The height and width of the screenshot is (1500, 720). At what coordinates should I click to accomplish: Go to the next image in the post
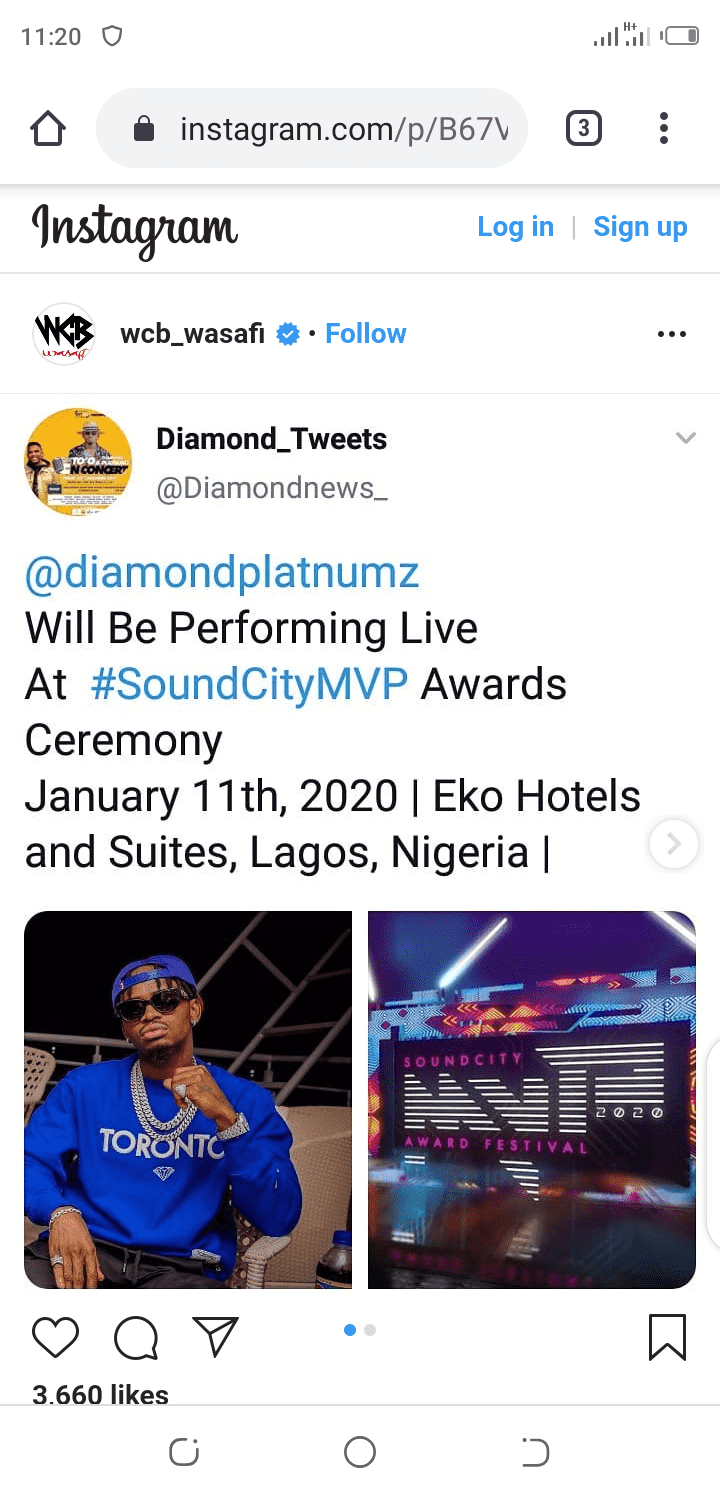click(673, 845)
